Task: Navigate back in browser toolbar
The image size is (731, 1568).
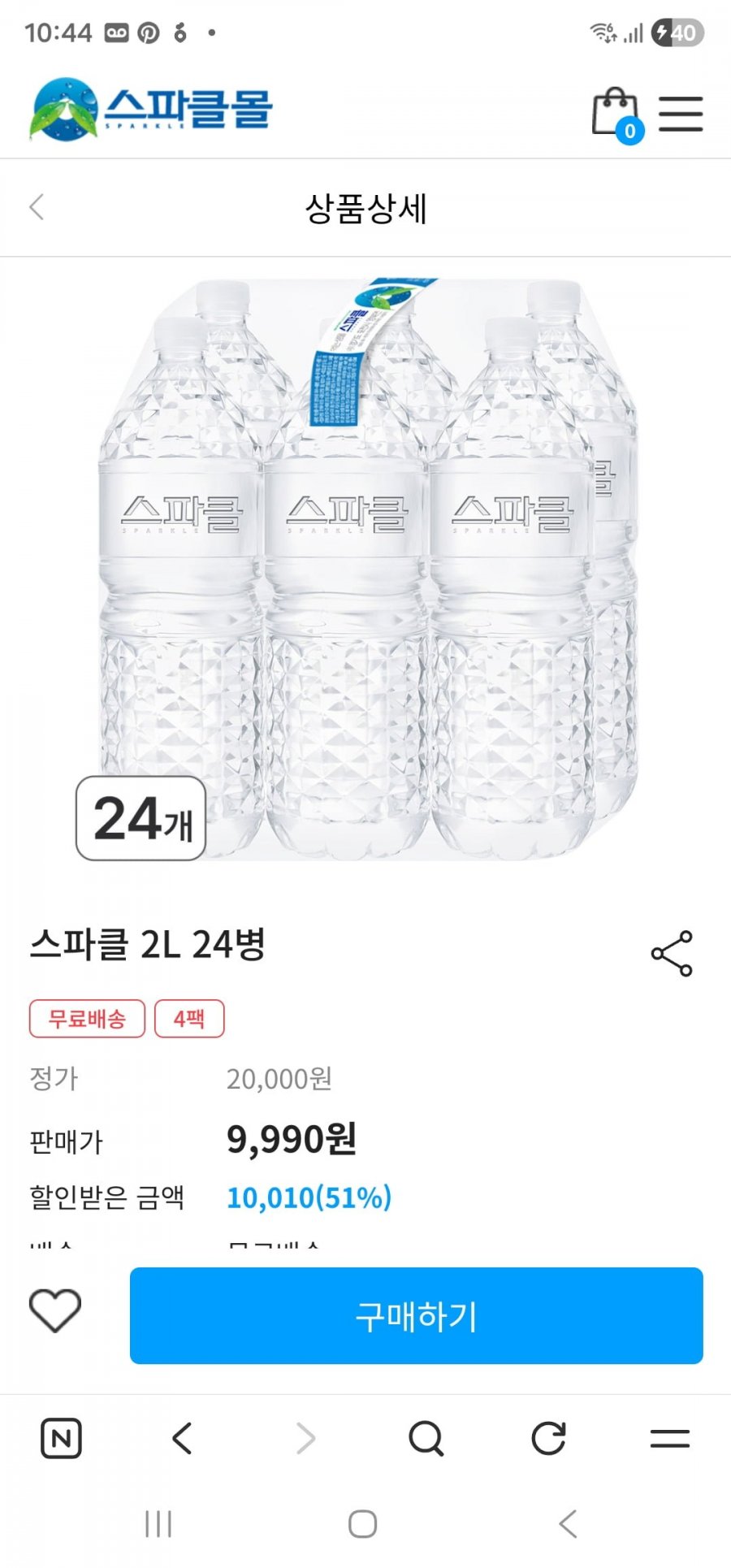Action: tap(183, 1438)
